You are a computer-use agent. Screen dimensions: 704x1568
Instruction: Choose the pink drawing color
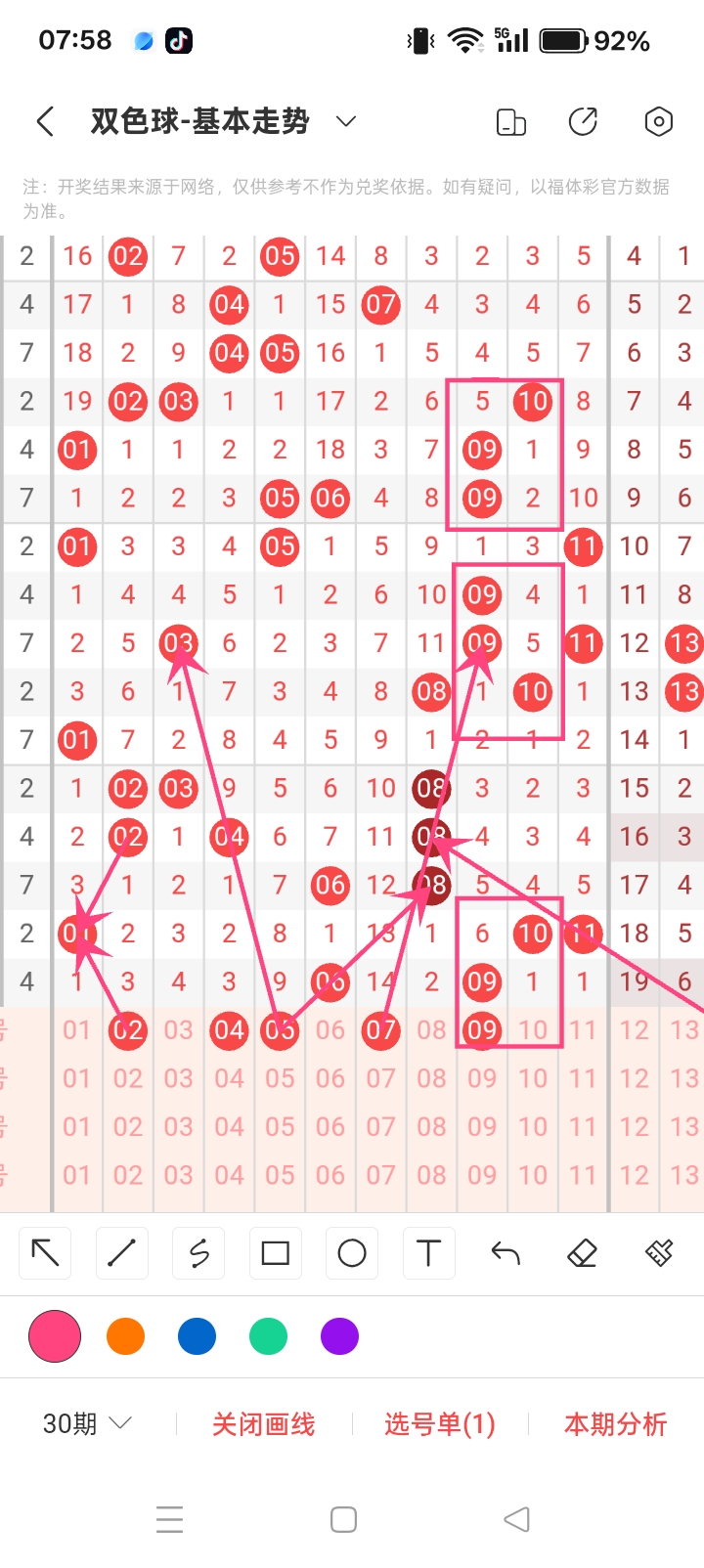(x=55, y=1336)
